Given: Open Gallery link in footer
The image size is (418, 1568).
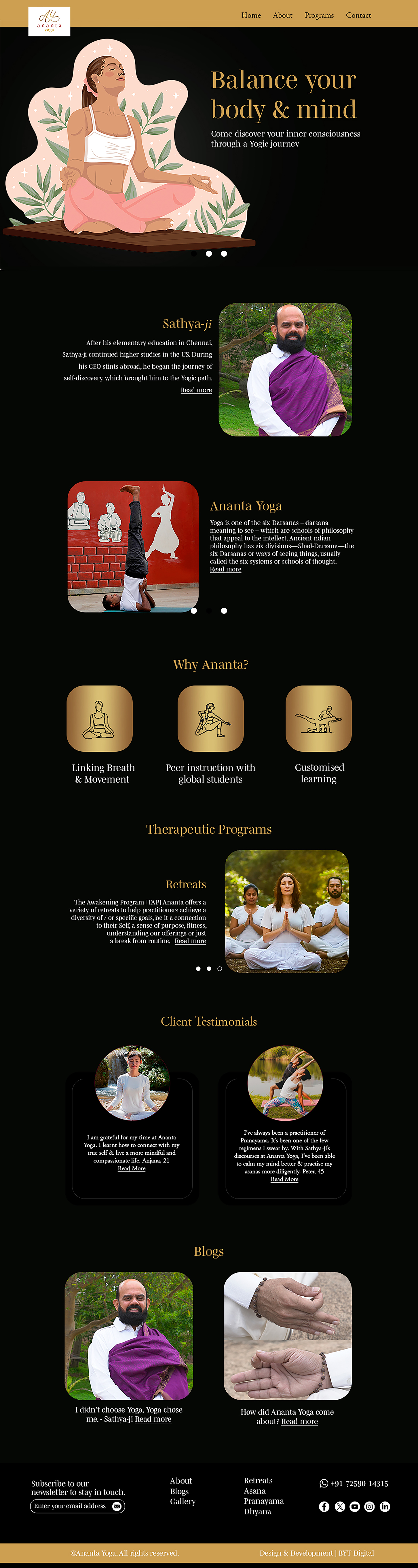Looking at the screenshot, I should click(183, 1502).
